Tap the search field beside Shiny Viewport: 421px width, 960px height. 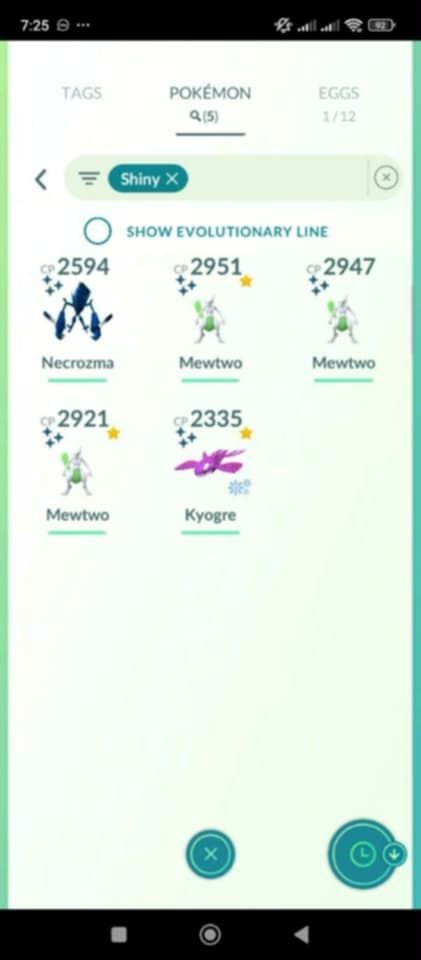tap(277, 178)
